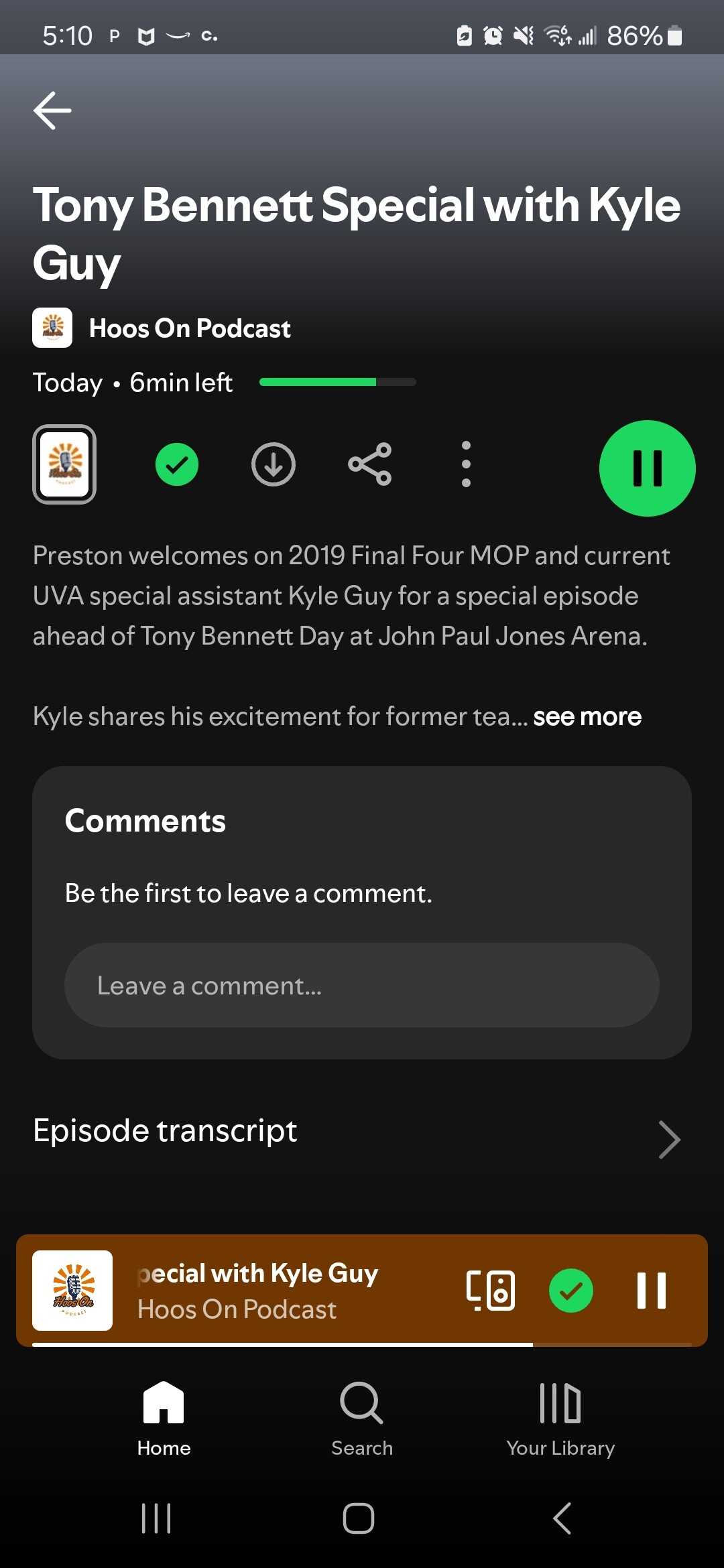Image resolution: width=724 pixels, height=1568 pixels.
Task: Switch to the Home tab
Action: pos(164,1418)
